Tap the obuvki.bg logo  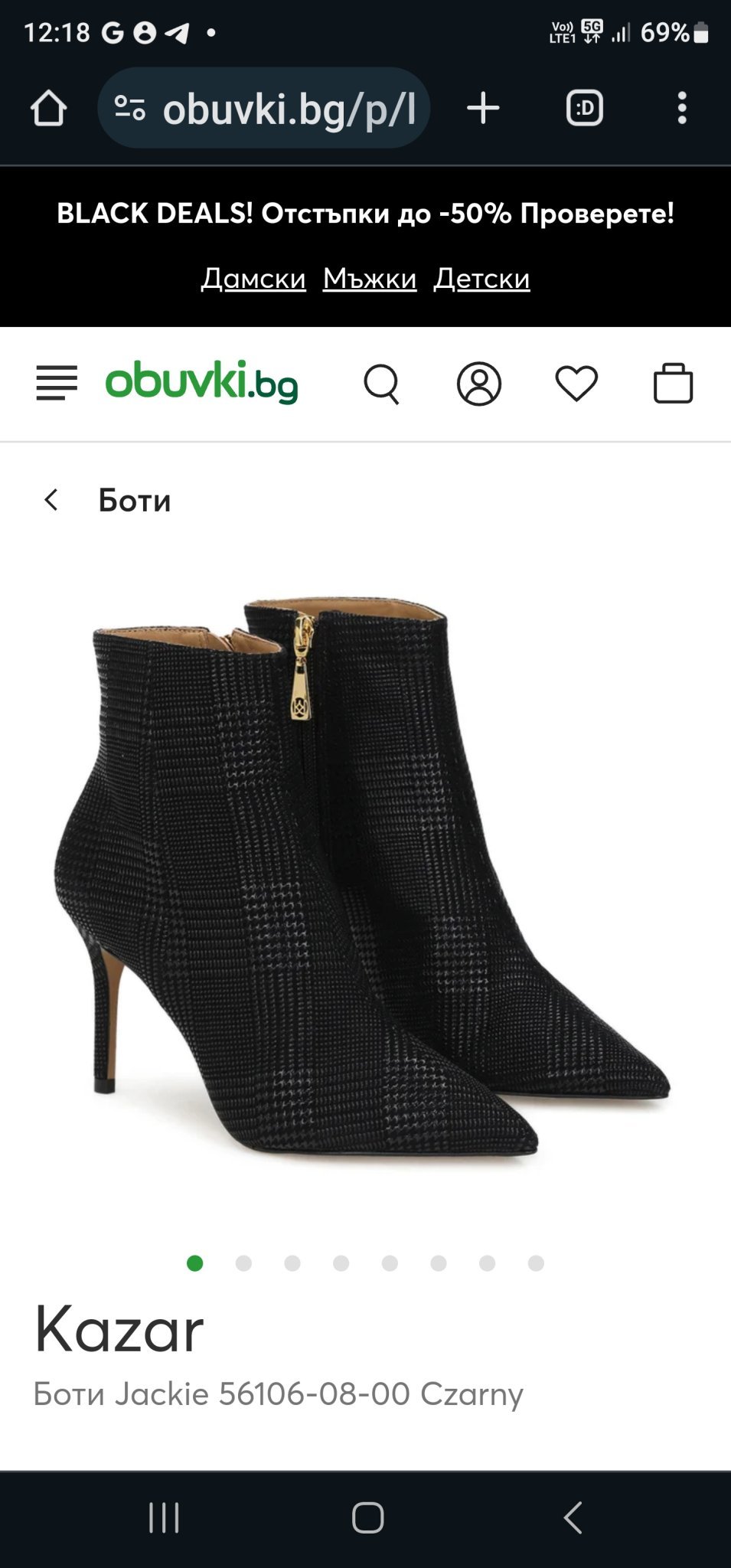coord(201,381)
